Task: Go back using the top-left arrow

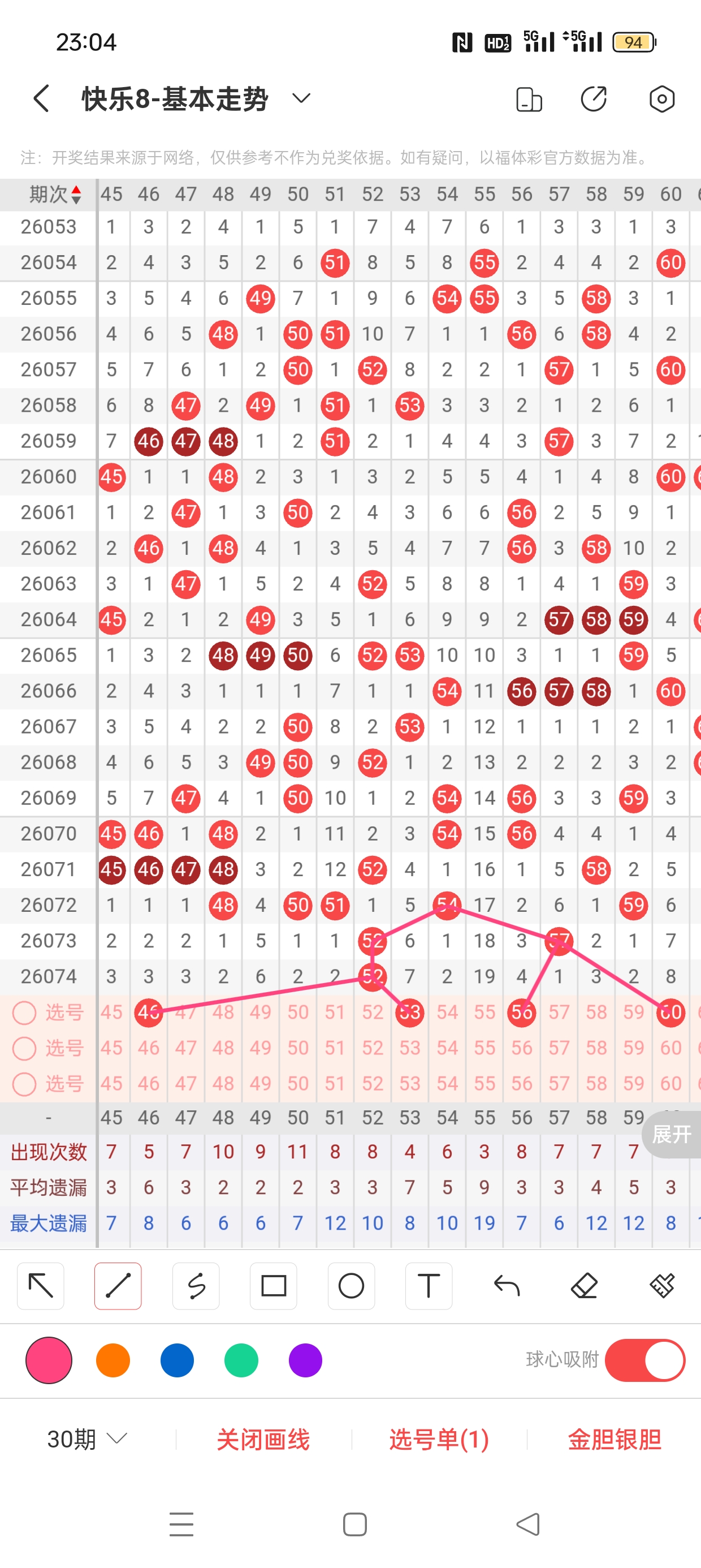Action: pyautogui.click(x=41, y=98)
